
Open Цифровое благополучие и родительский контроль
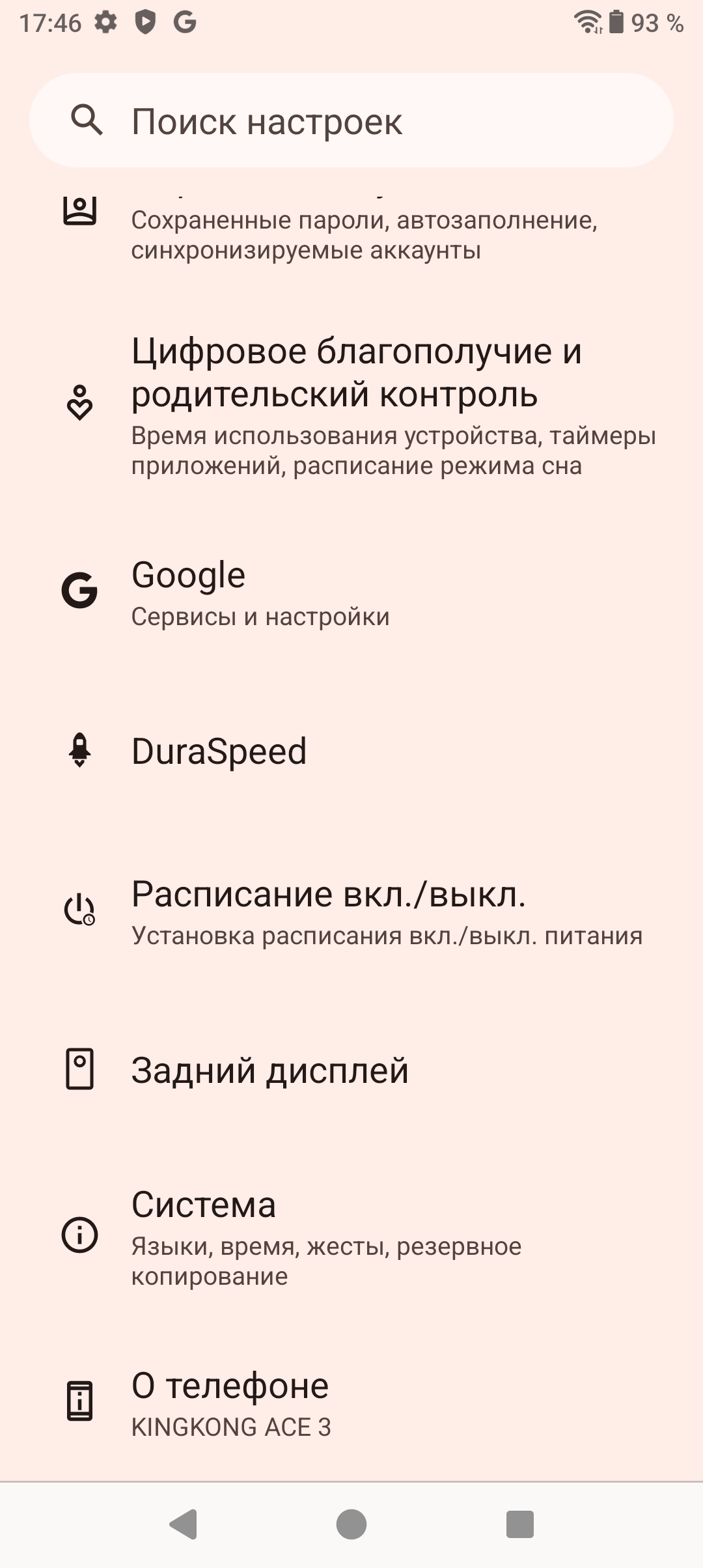[x=365, y=405]
